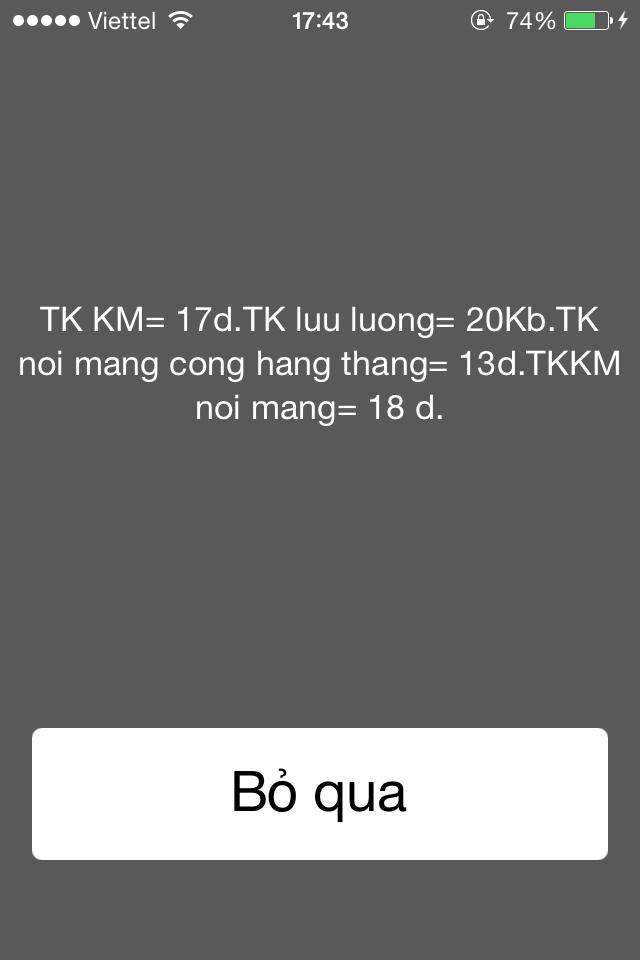This screenshot has width=640, height=960.
Task: Dismiss the balance message with Bỏ qua
Action: (320, 793)
